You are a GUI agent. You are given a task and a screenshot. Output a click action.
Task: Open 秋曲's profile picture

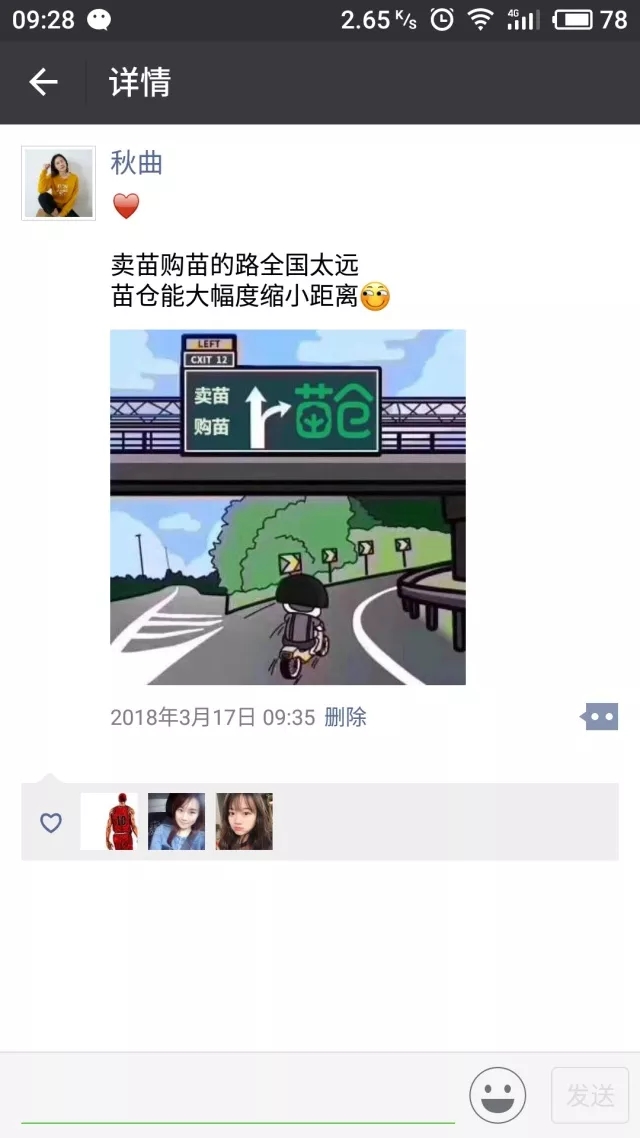click(x=58, y=183)
